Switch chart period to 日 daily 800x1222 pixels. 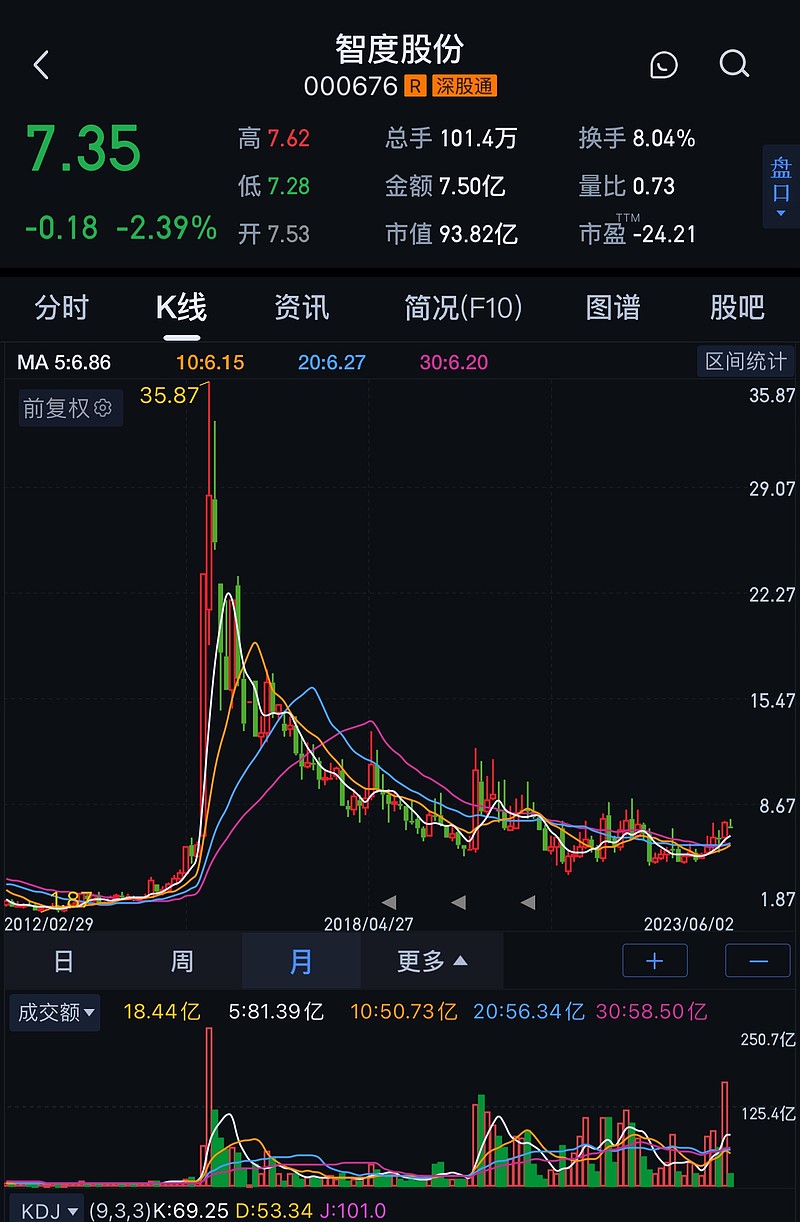(63, 960)
